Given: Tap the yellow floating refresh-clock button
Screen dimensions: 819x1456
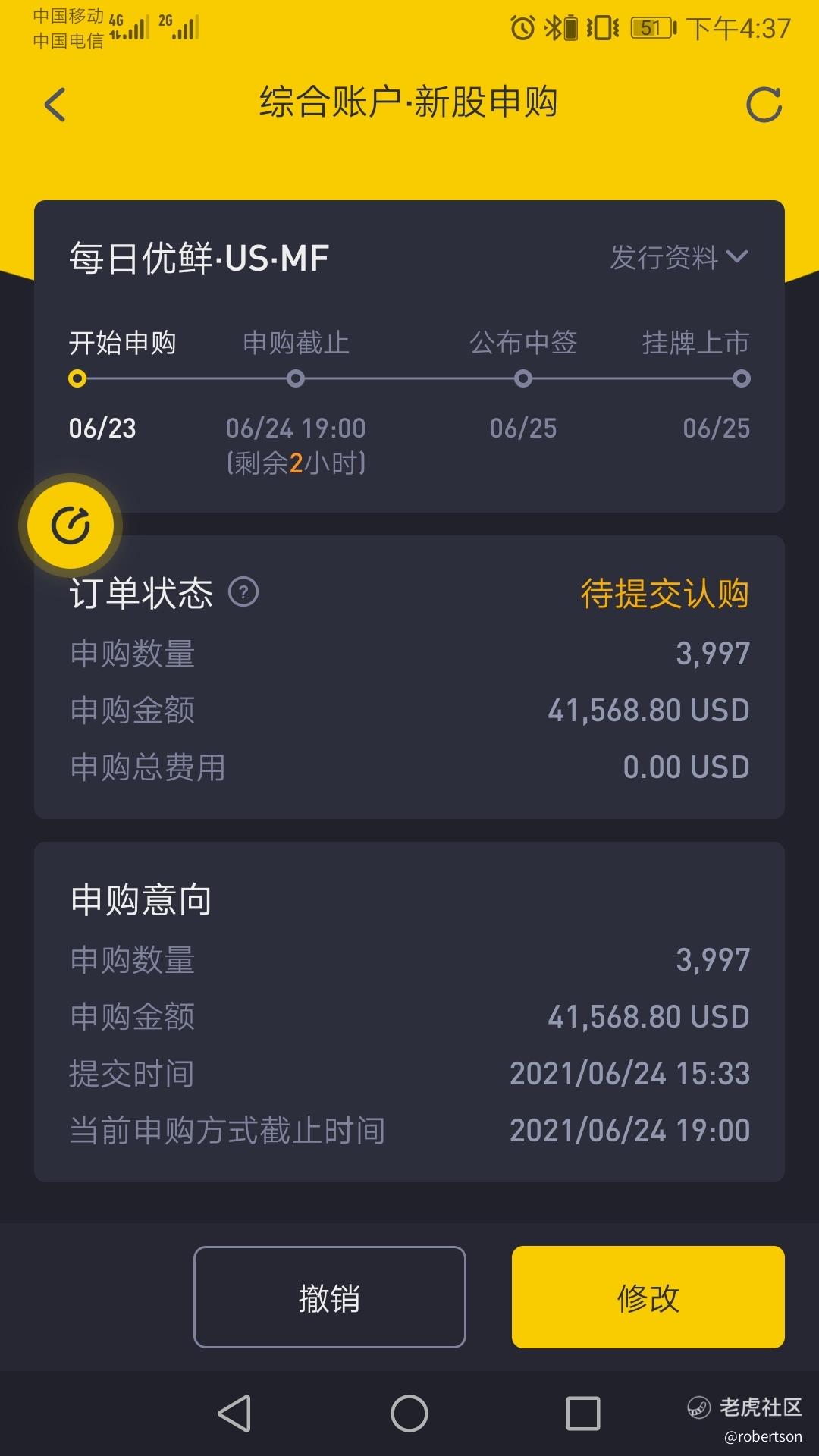Looking at the screenshot, I should (71, 525).
